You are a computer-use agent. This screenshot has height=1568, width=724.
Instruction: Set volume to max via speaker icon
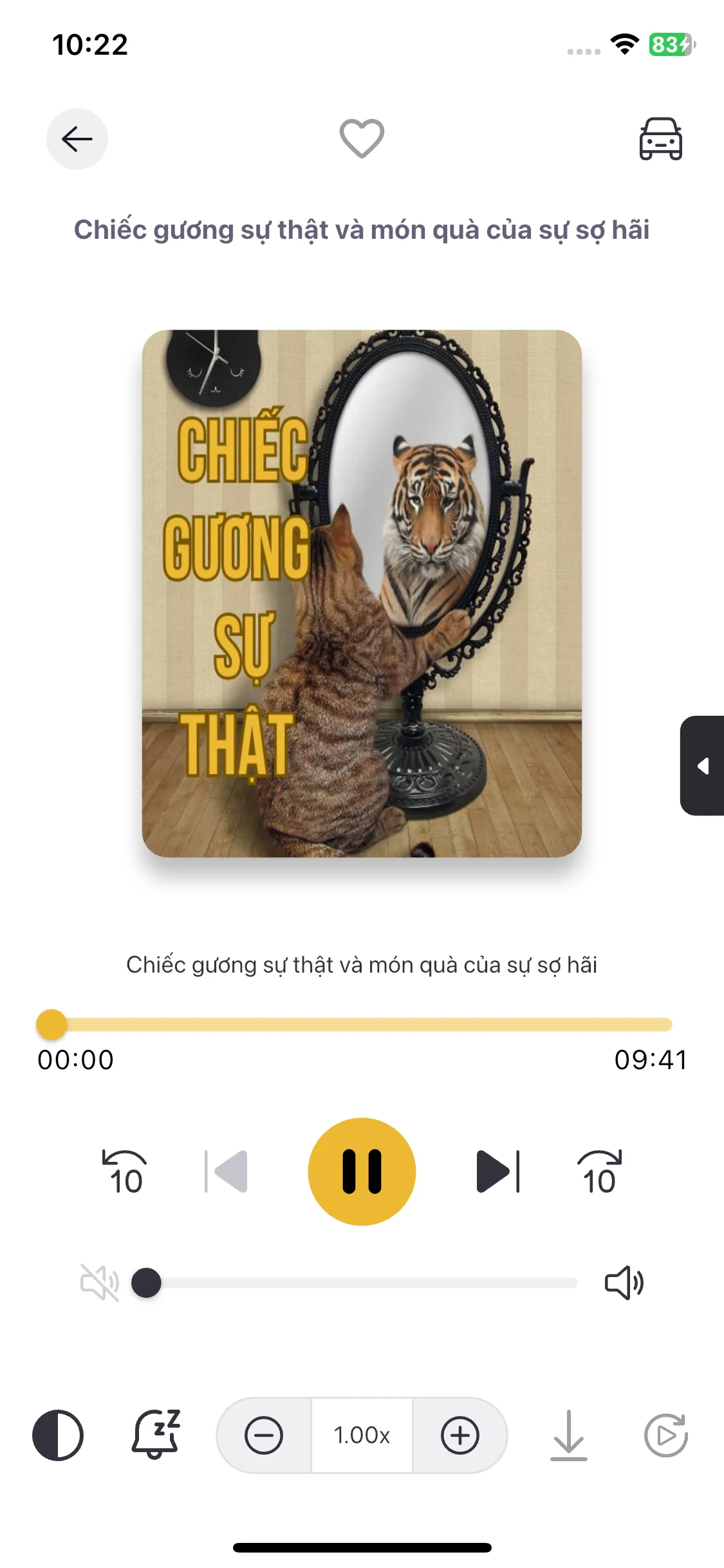(x=624, y=1283)
